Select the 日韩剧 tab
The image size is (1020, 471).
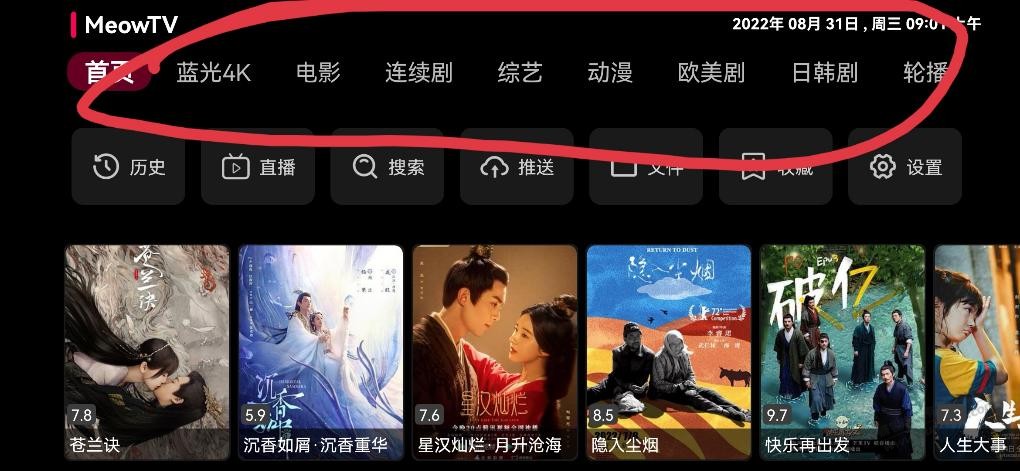point(824,72)
